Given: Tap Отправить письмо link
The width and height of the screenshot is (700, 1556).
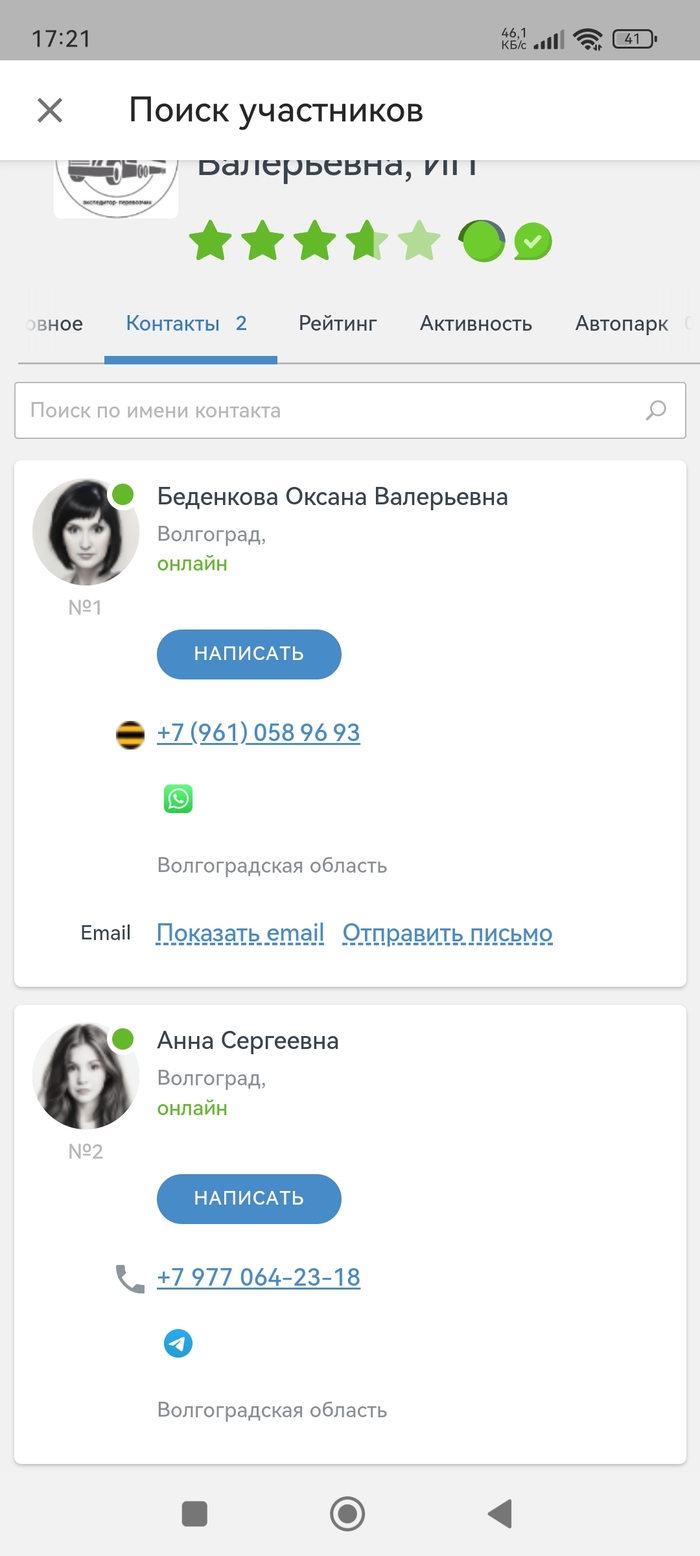Looking at the screenshot, I should click(x=447, y=934).
